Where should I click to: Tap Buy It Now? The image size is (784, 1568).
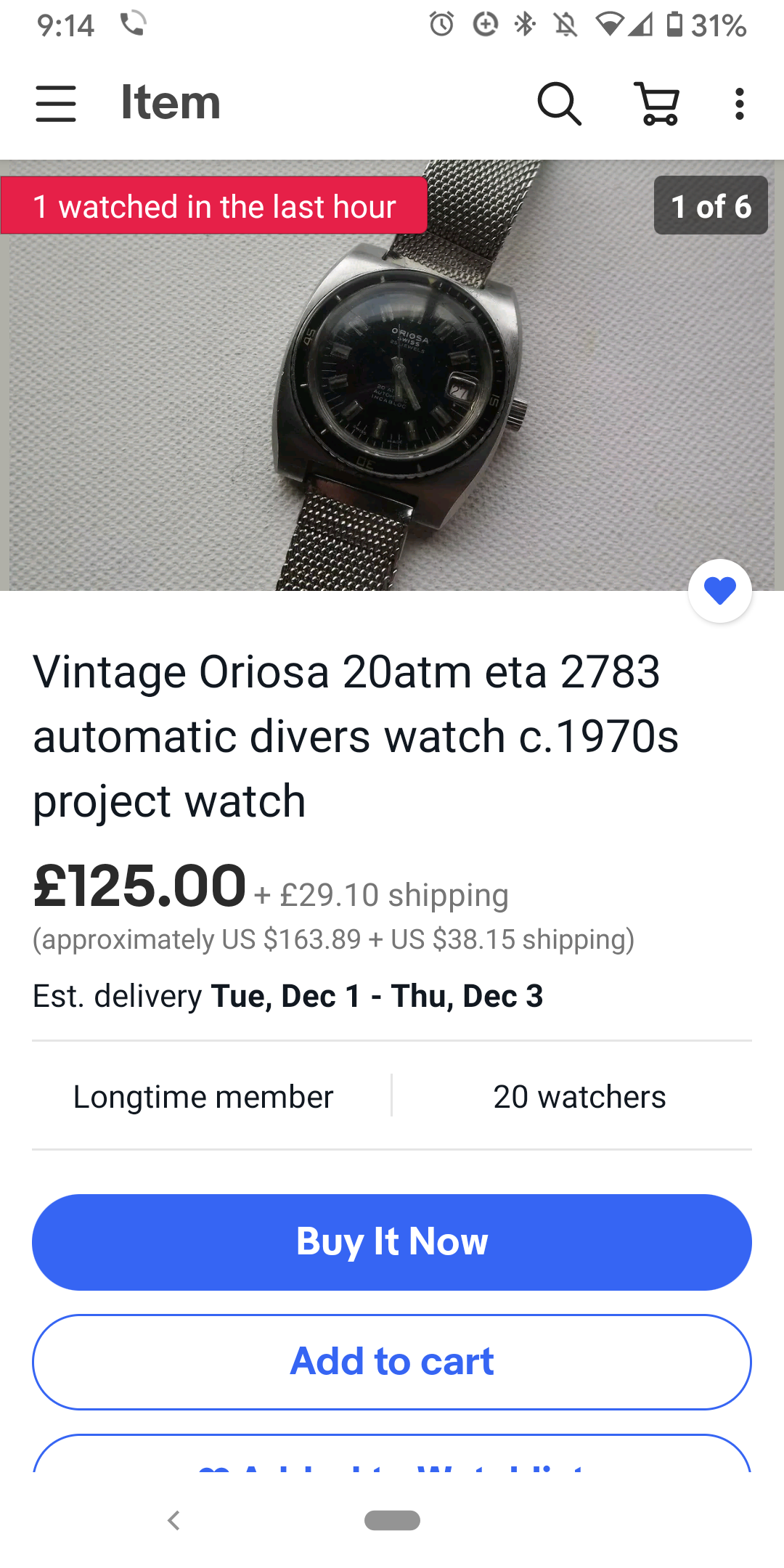[392, 1241]
